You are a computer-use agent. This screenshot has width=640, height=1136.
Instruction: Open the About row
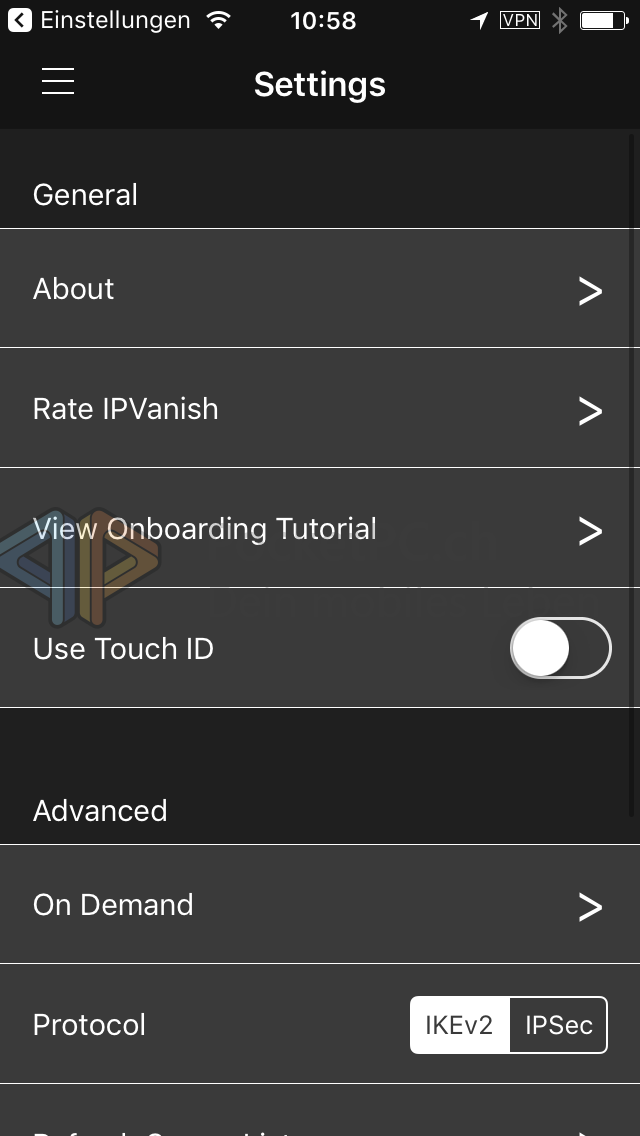point(319,289)
